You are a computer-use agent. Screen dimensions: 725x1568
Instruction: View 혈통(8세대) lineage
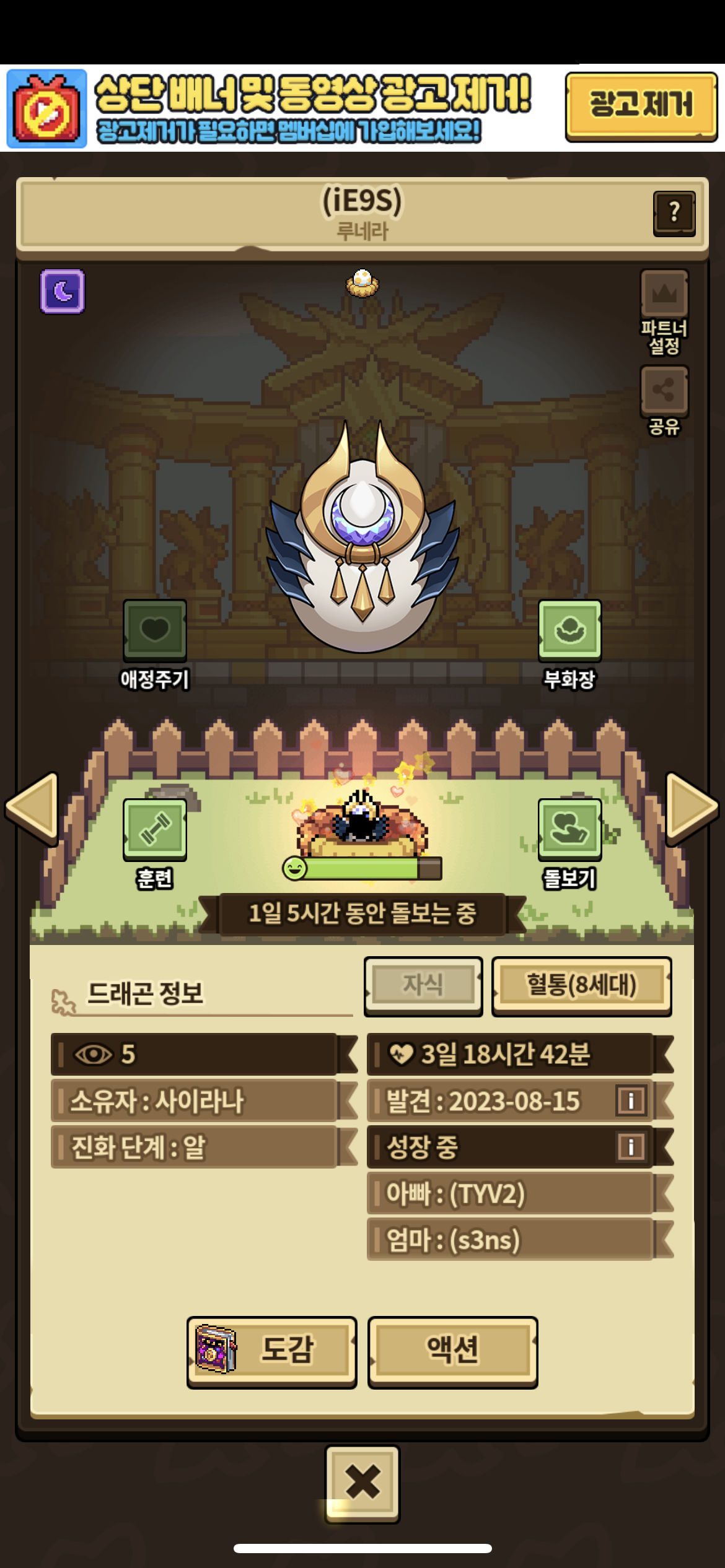[x=581, y=985]
